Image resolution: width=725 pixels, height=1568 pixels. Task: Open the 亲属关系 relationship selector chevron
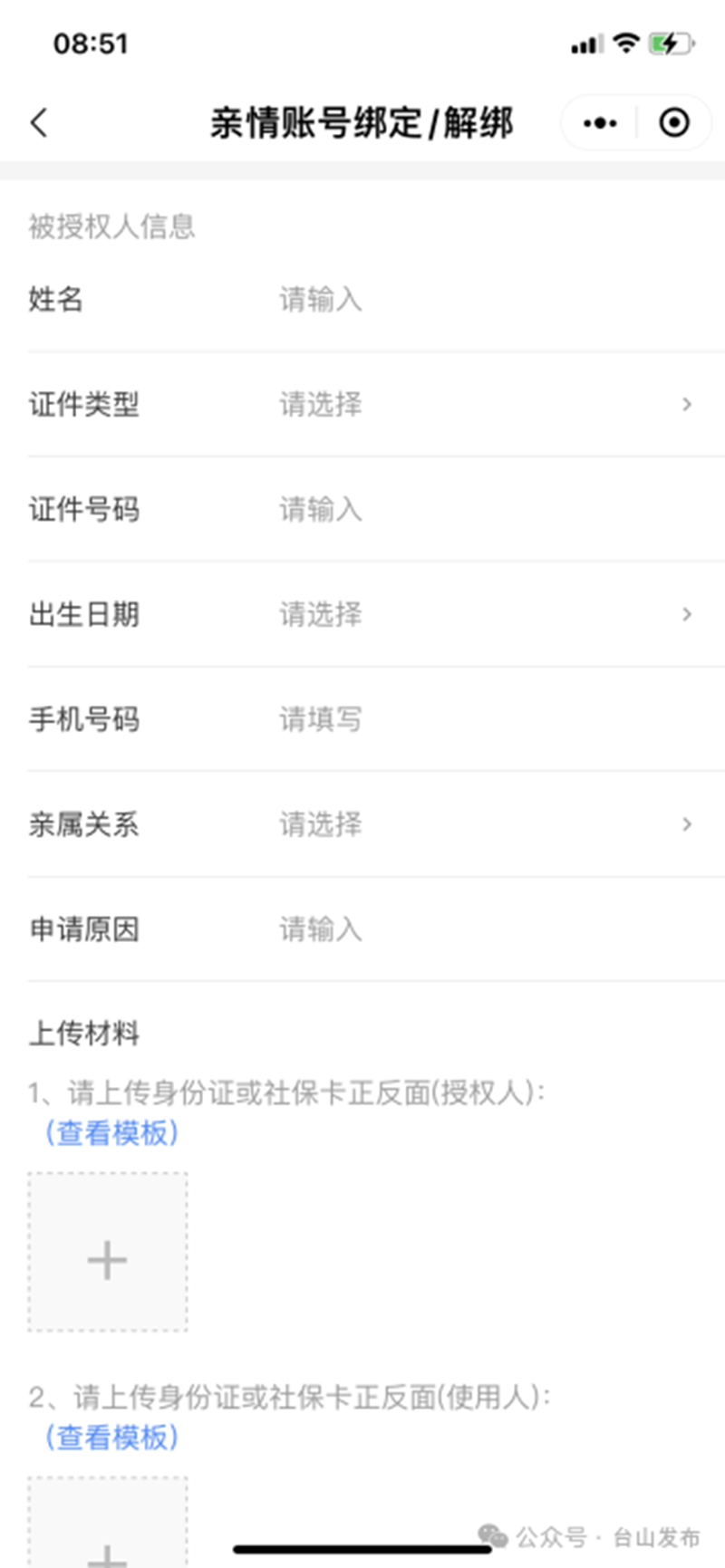tap(686, 824)
